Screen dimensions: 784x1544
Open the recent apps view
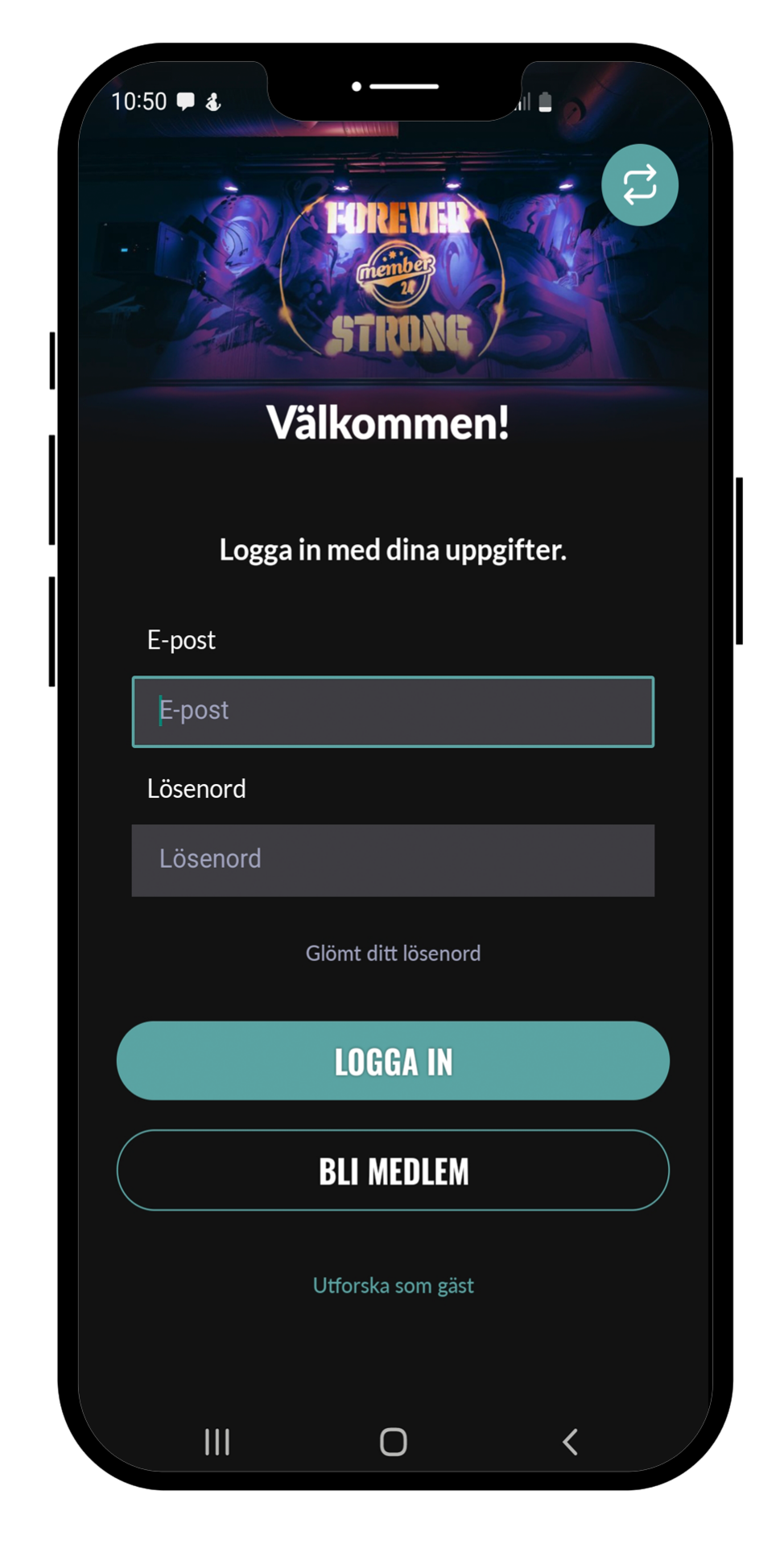tap(217, 1442)
